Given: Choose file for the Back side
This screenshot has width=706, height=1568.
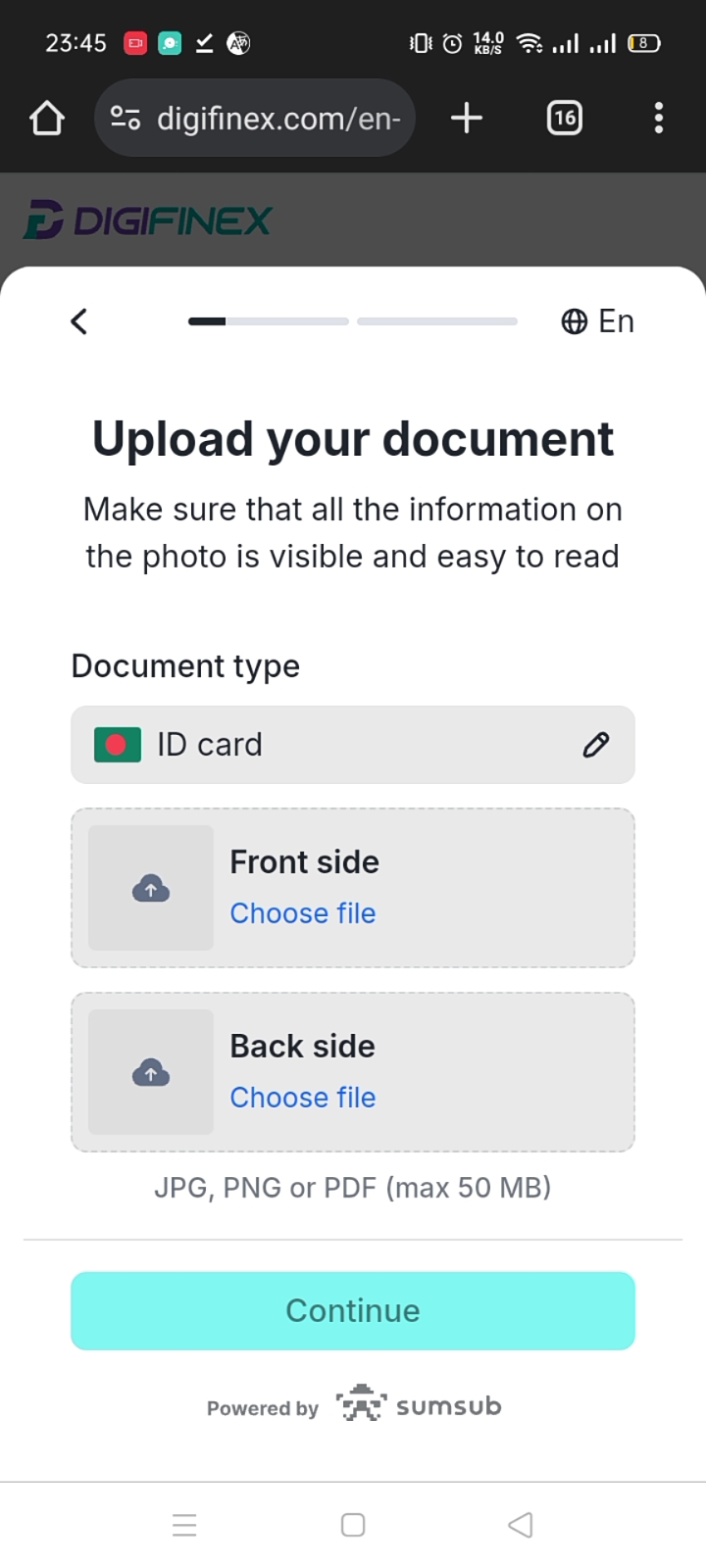Looking at the screenshot, I should [303, 1098].
